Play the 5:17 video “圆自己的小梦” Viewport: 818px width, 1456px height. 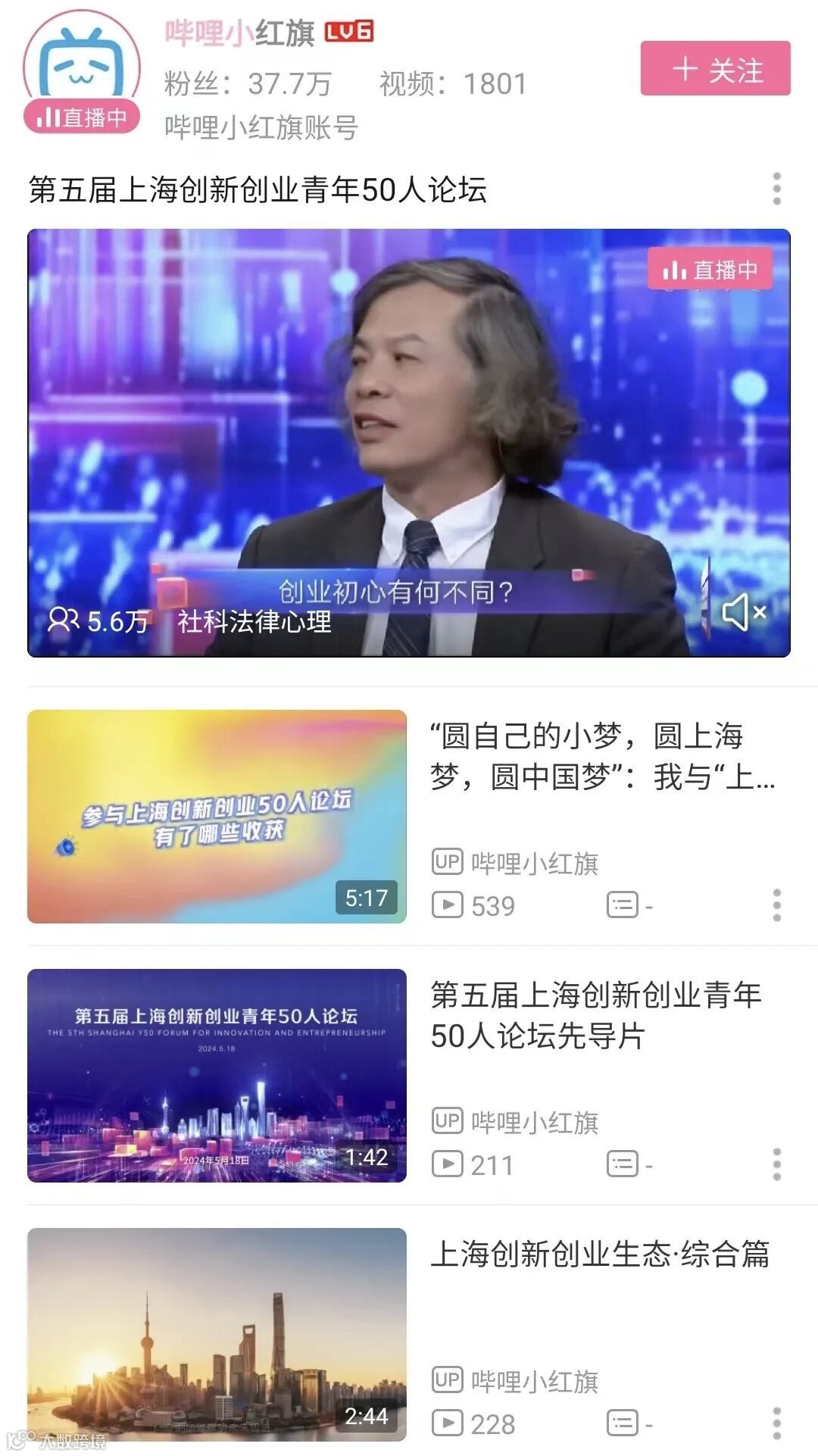coord(217,816)
